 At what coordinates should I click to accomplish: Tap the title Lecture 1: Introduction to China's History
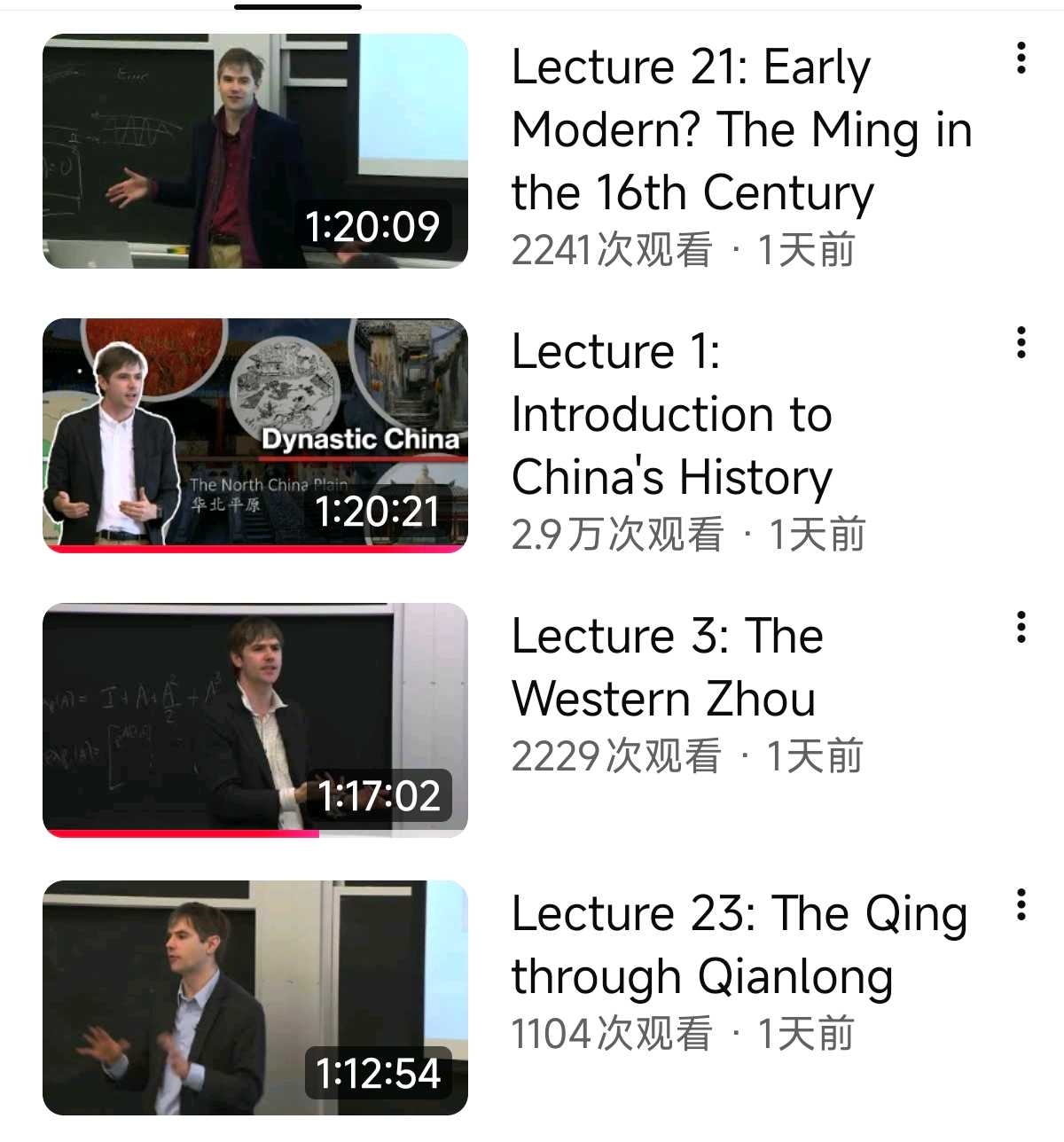[672, 414]
